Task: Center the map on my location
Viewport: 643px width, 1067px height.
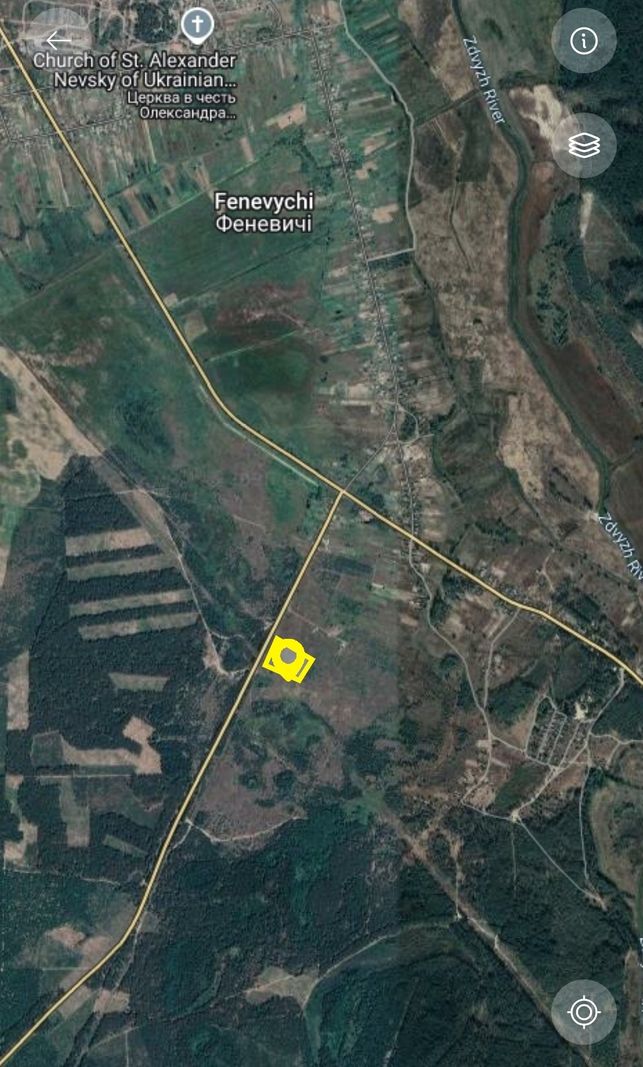Action: point(584,1012)
